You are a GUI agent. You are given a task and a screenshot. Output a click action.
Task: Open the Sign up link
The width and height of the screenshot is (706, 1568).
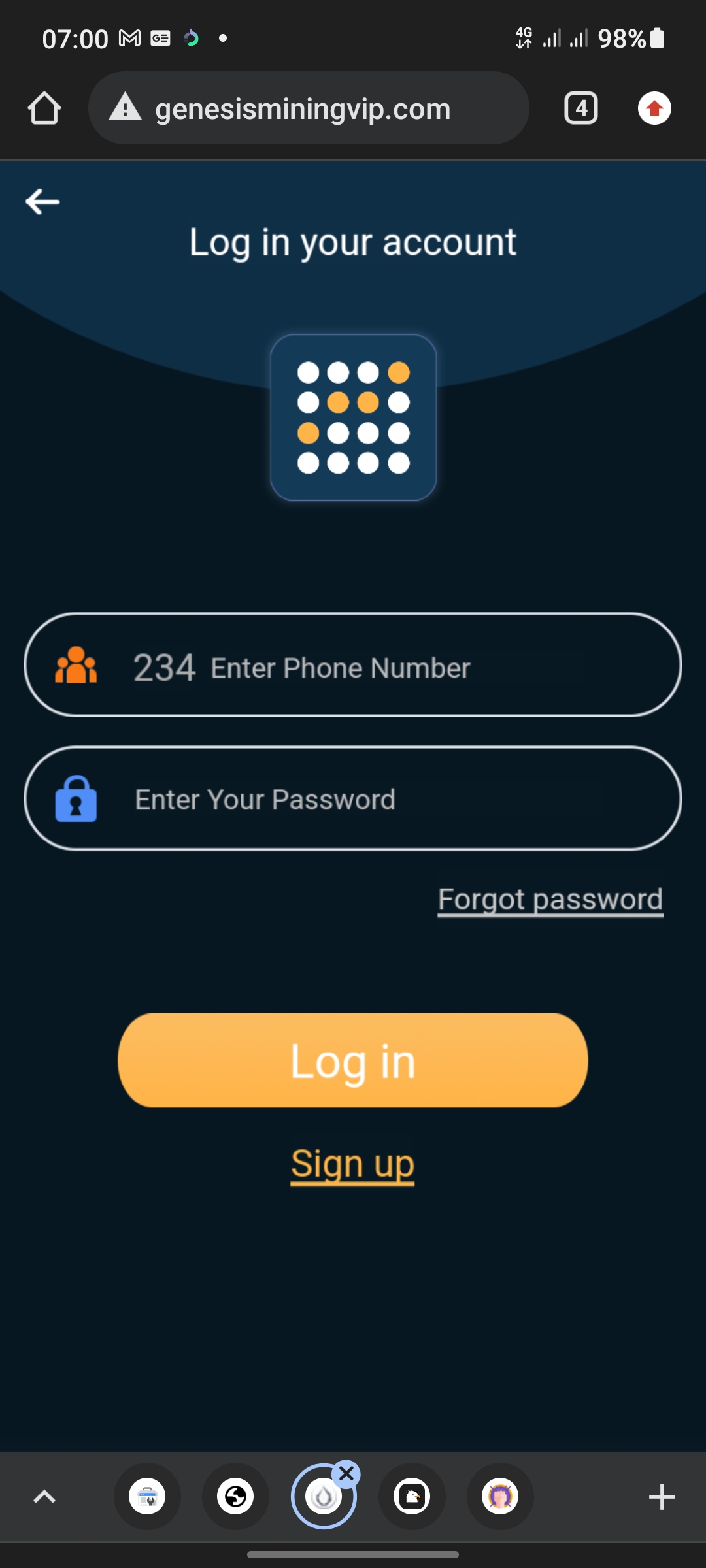pos(353,1164)
